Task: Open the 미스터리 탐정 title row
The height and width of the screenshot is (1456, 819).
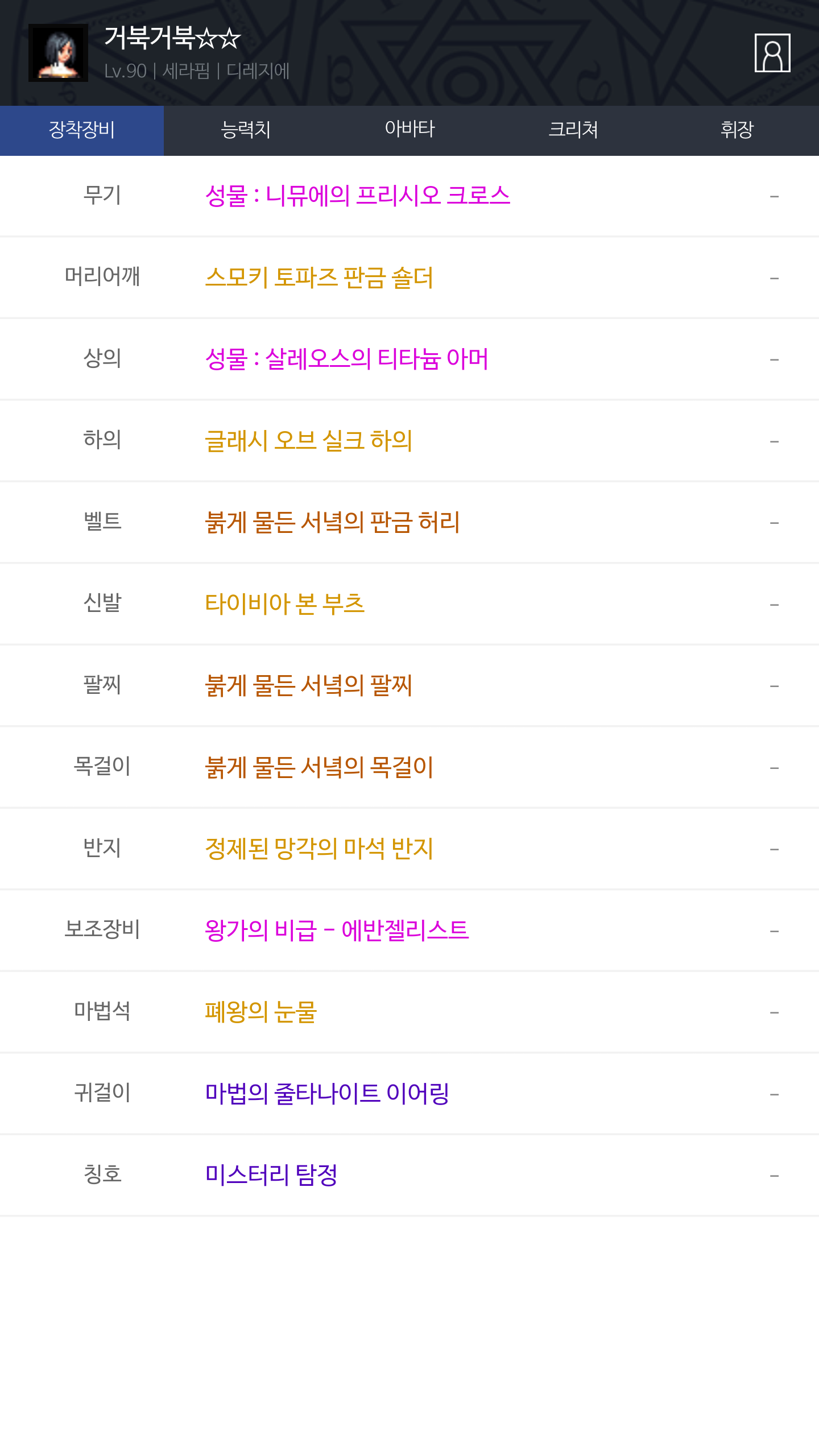Action: [409, 1175]
